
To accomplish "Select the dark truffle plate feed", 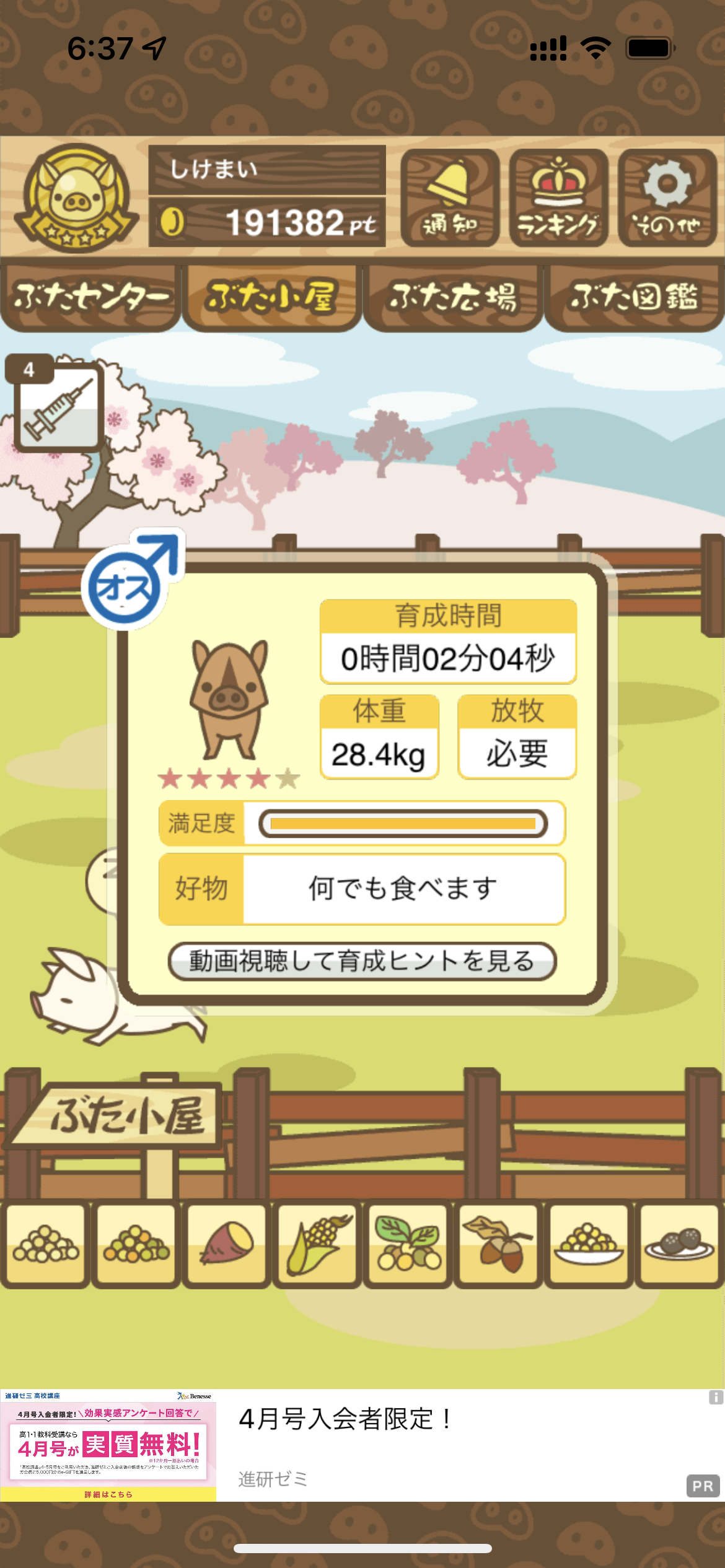I will click(679, 1244).
